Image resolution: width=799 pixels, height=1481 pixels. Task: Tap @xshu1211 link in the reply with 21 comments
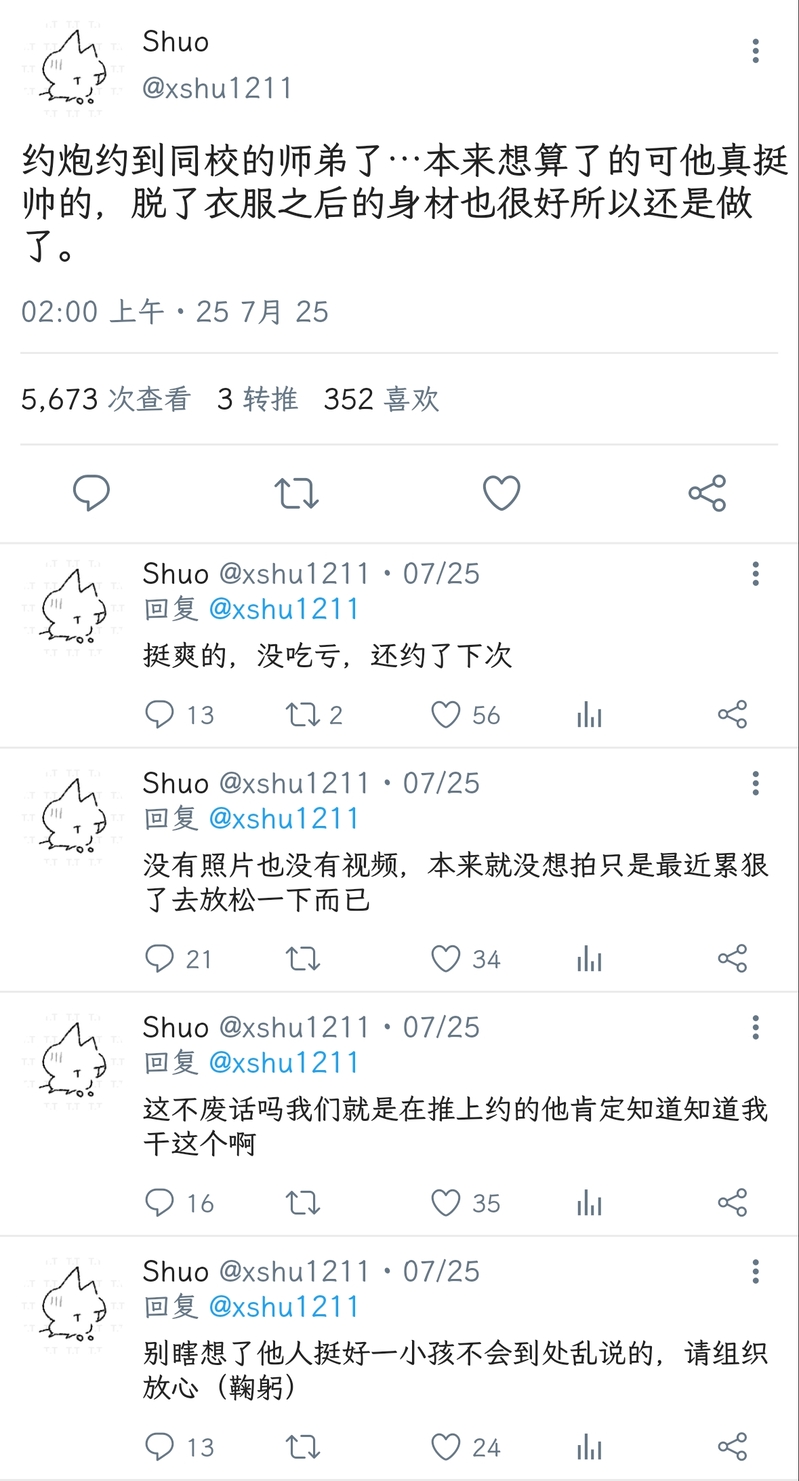tap(283, 819)
